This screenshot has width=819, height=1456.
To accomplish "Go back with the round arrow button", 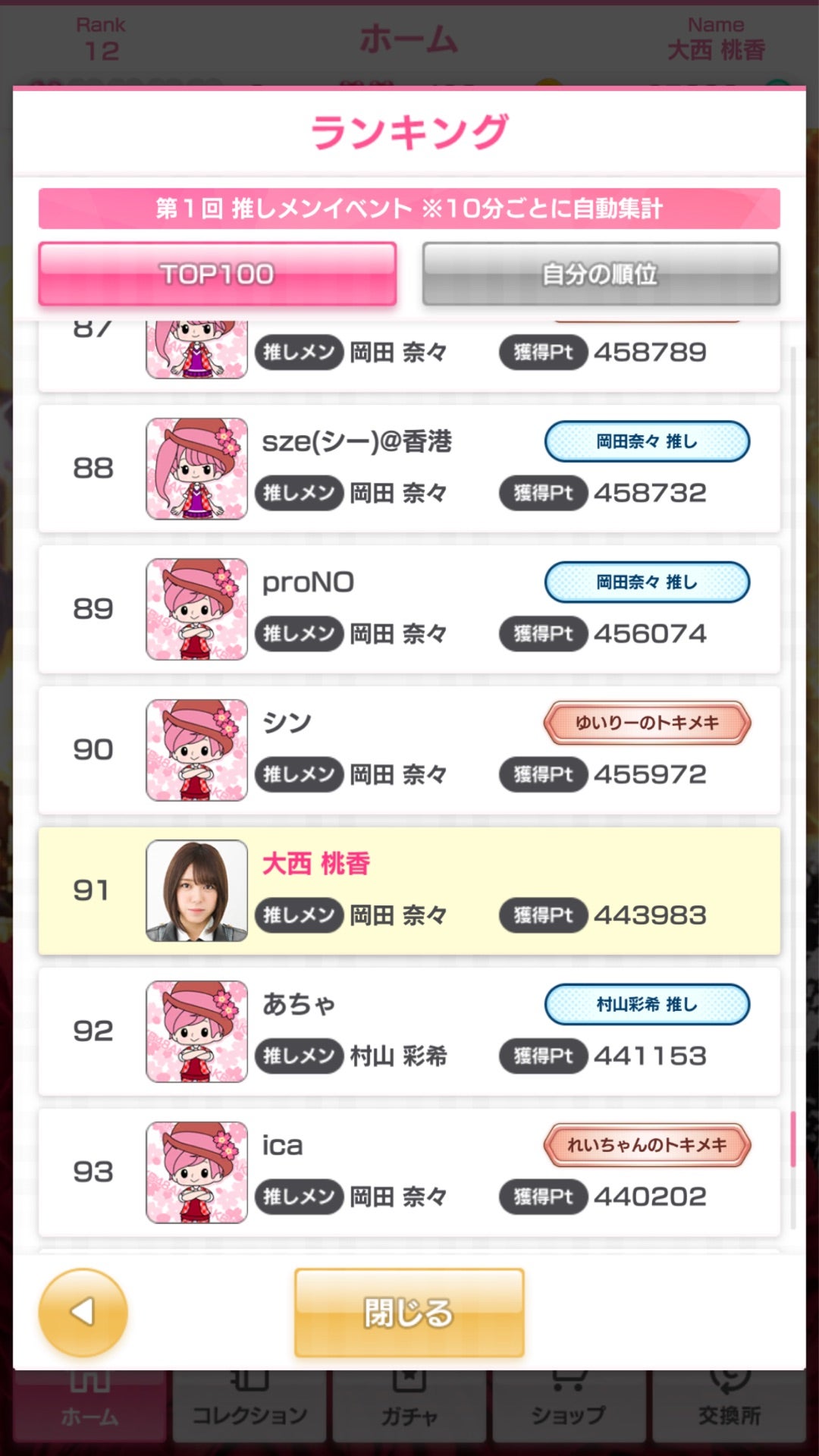I will click(83, 1313).
